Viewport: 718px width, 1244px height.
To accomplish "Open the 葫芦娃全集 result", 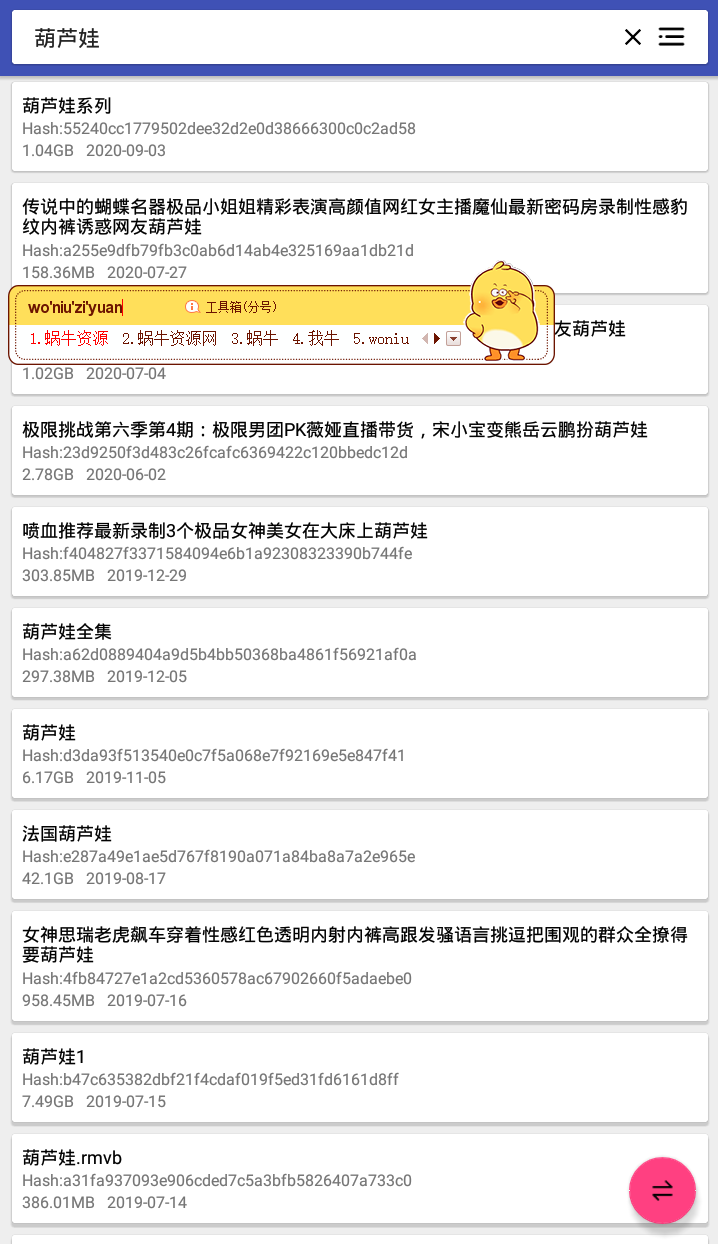I will (359, 653).
